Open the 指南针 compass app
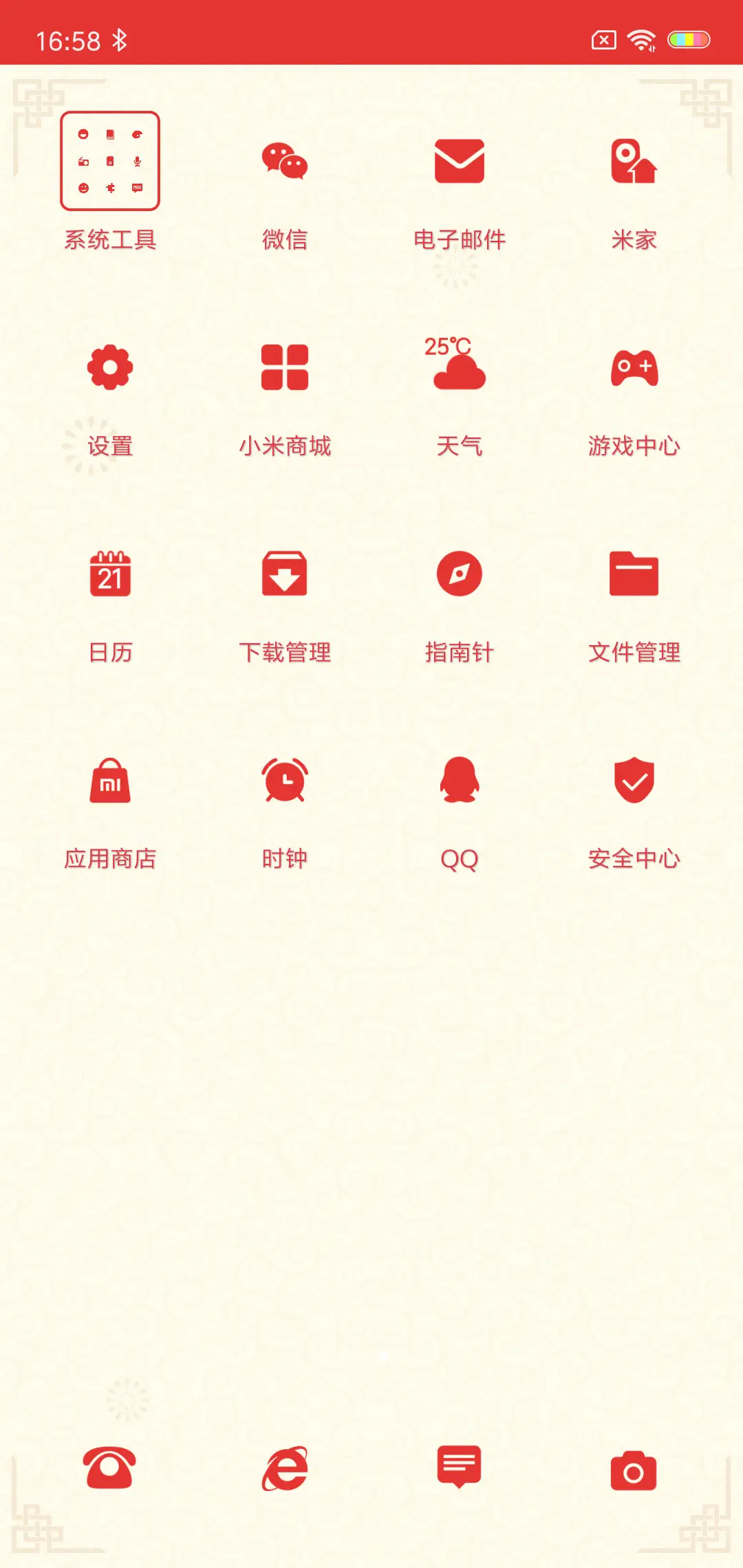Image resolution: width=743 pixels, height=1568 pixels. pos(459,574)
